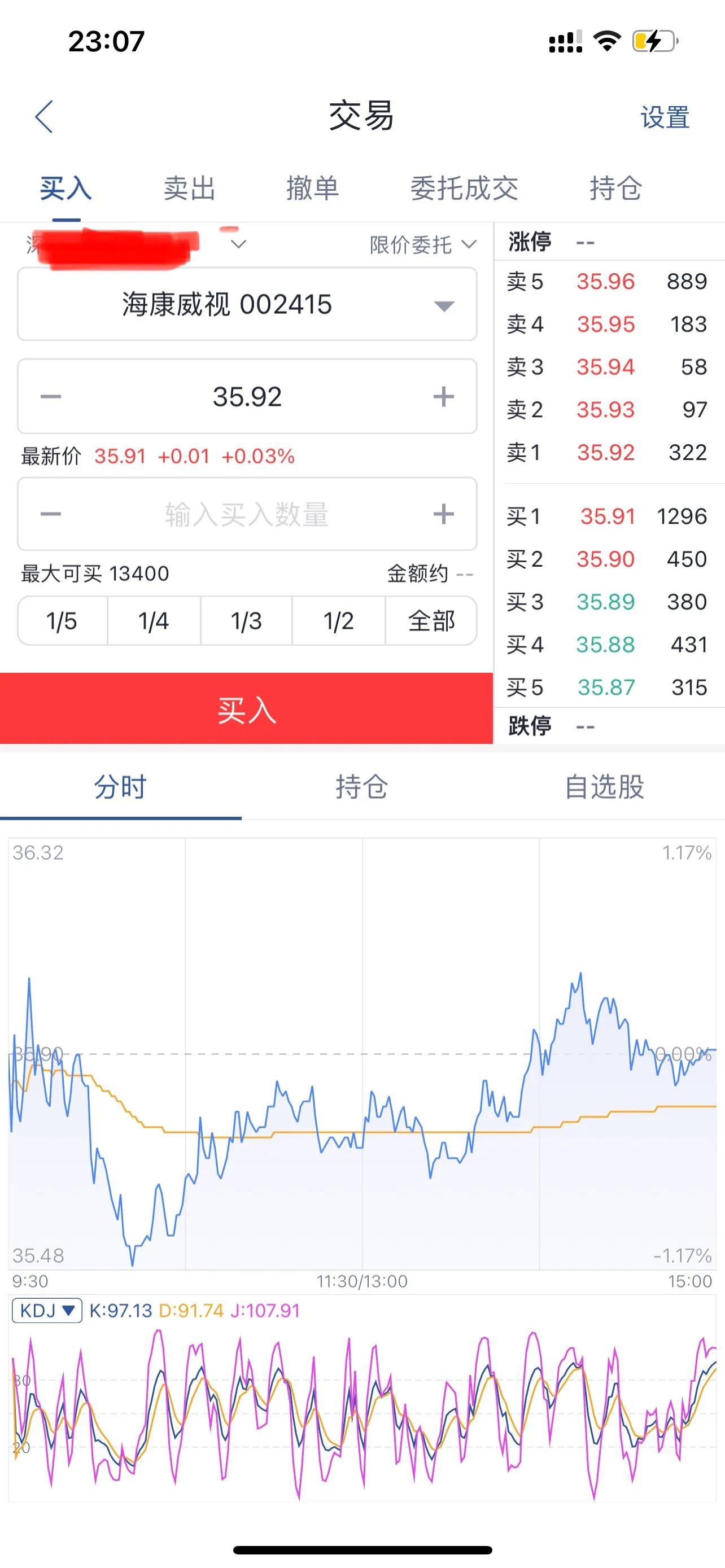Select the 1/2 position sizing option
Viewport: 725px width, 1568px height.
tap(338, 620)
